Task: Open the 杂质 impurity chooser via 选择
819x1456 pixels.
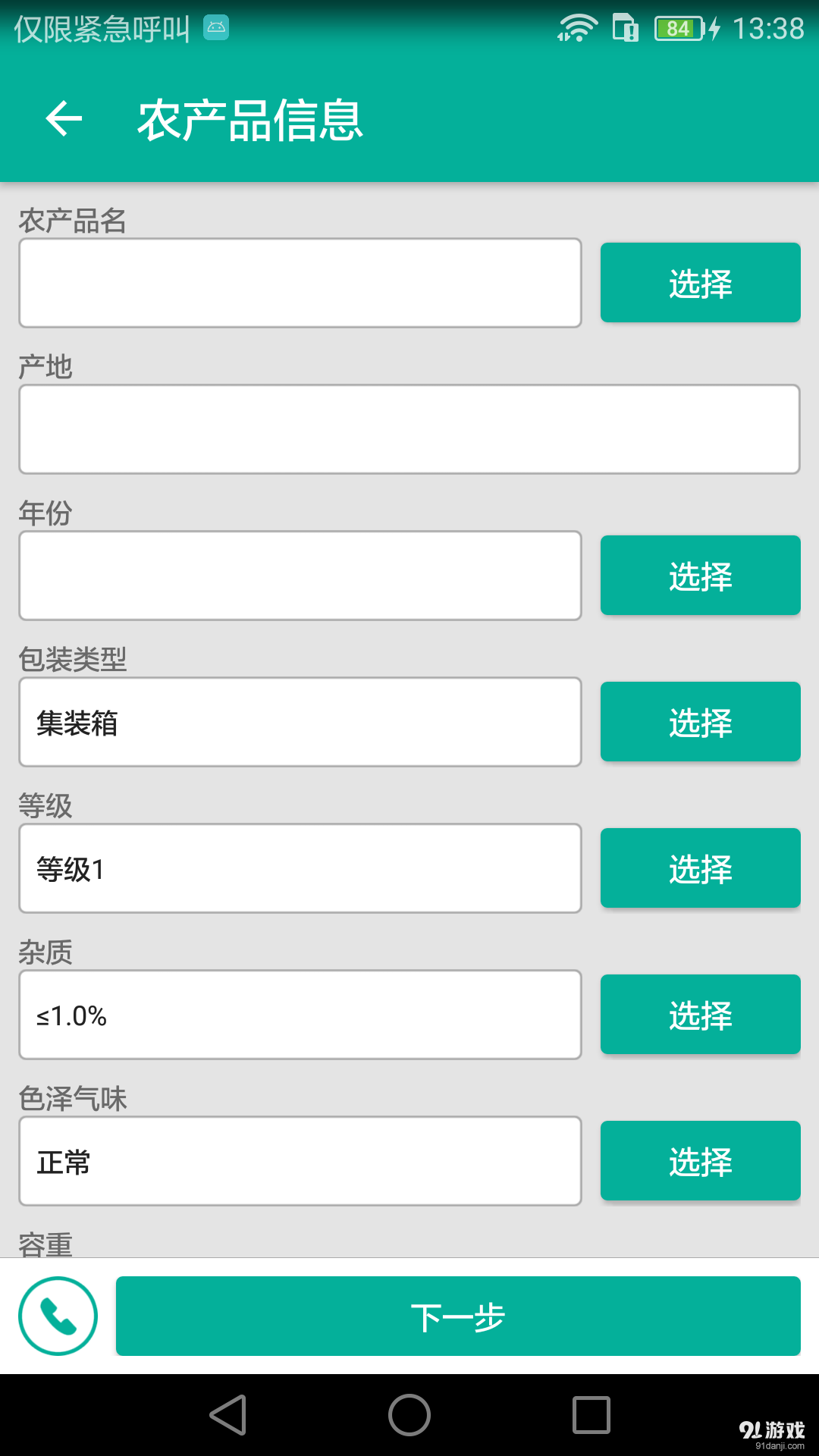Action: click(x=699, y=1014)
